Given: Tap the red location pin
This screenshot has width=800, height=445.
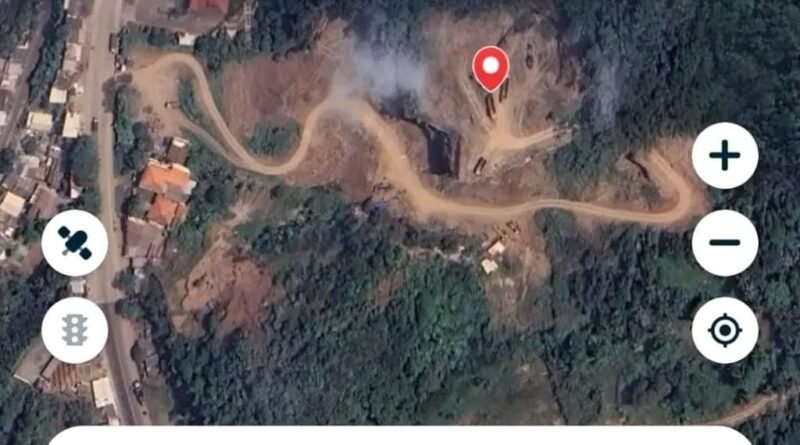Looking at the screenshot, I should coord(490,68).
